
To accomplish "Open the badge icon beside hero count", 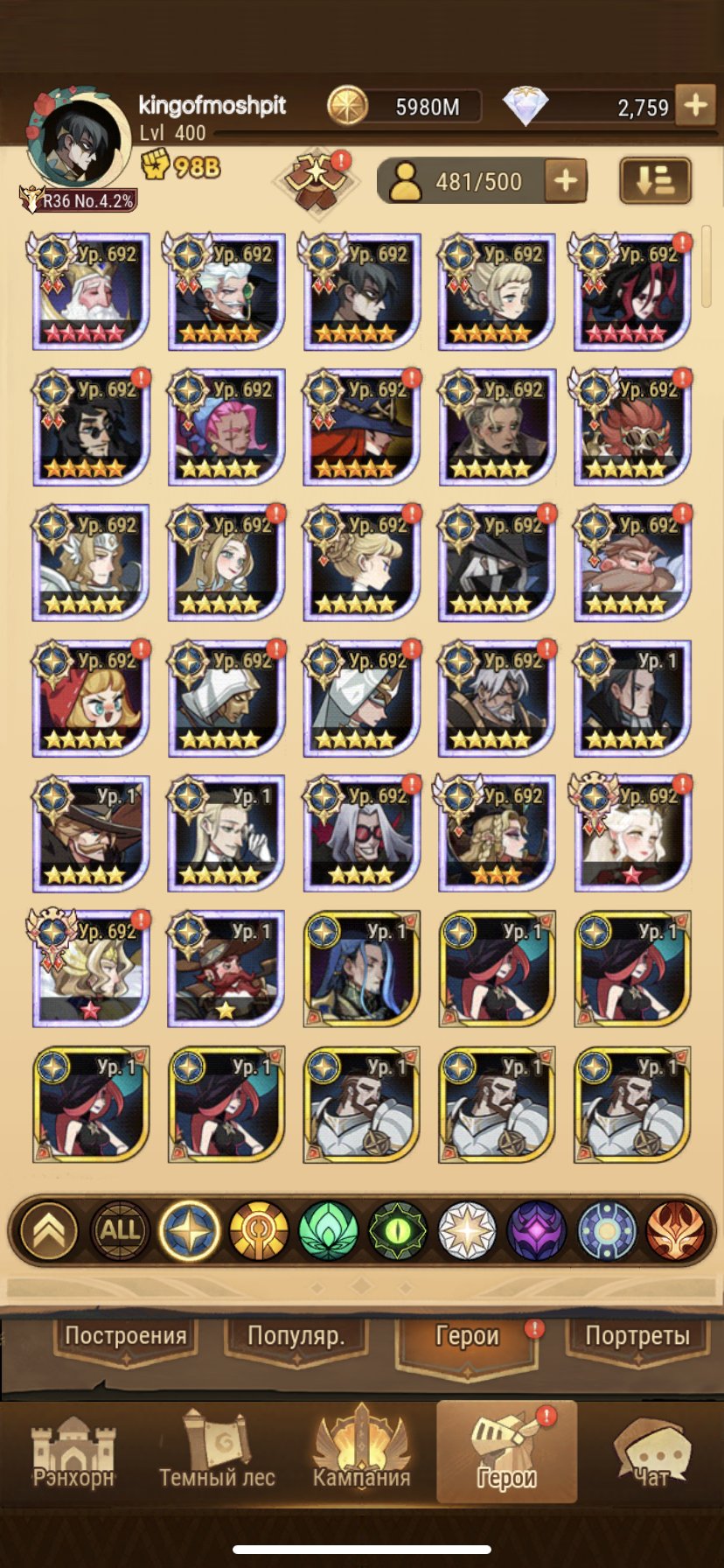I will pyautogui.click(x=318, y=181).
